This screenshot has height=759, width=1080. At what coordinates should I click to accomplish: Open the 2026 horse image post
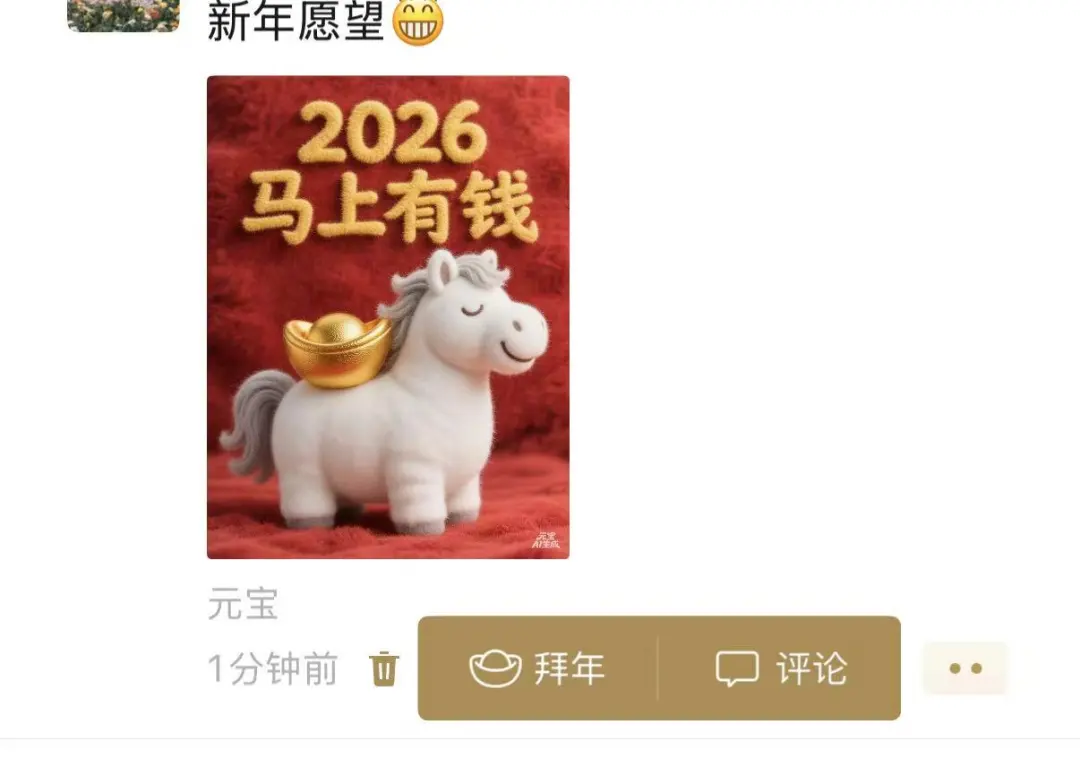pyautogui.click(x=388, y=317)
